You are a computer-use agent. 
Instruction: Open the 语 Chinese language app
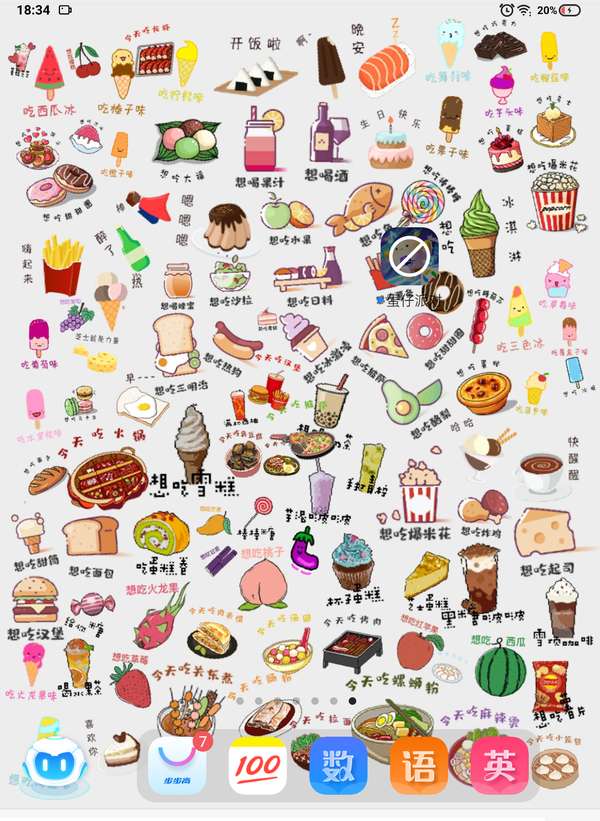click(x=418, y=766)
